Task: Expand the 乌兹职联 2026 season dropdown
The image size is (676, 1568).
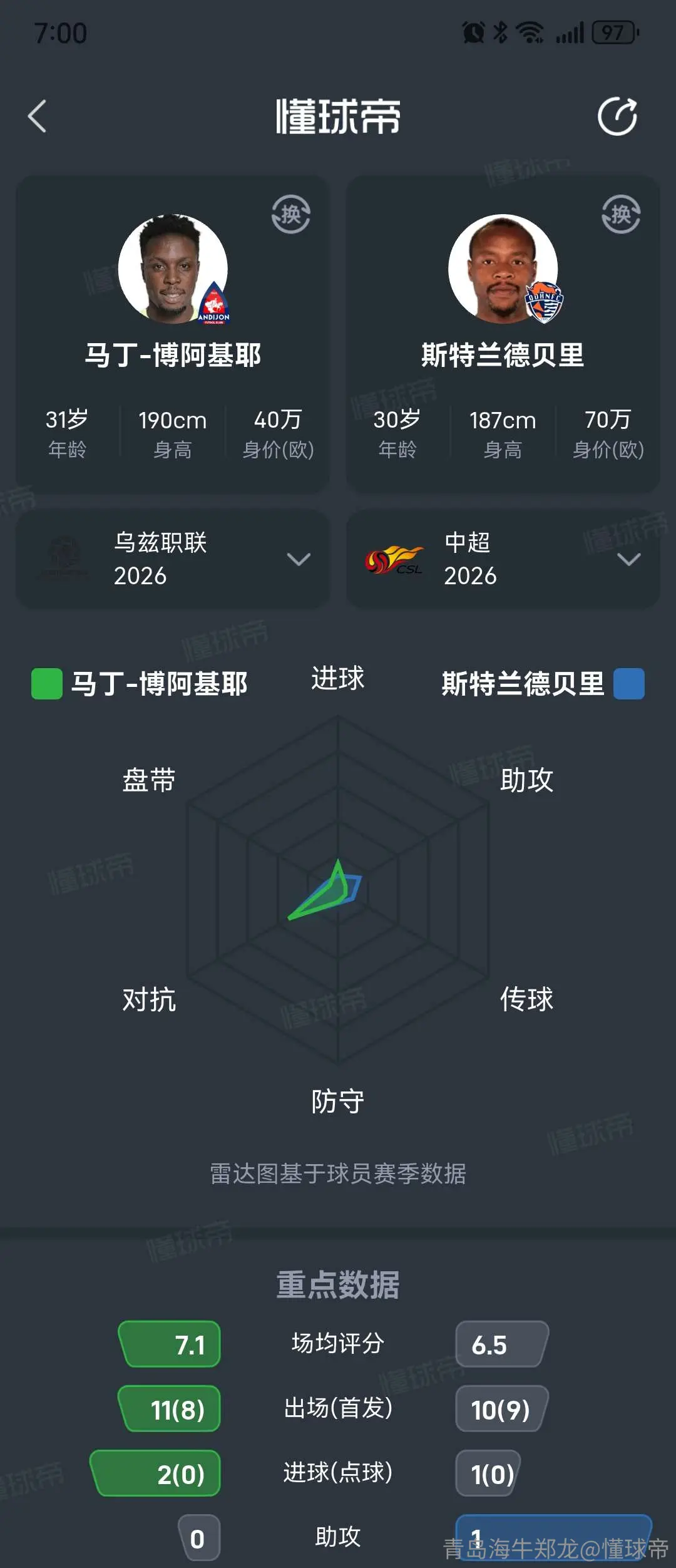Action: pos(173,559)
